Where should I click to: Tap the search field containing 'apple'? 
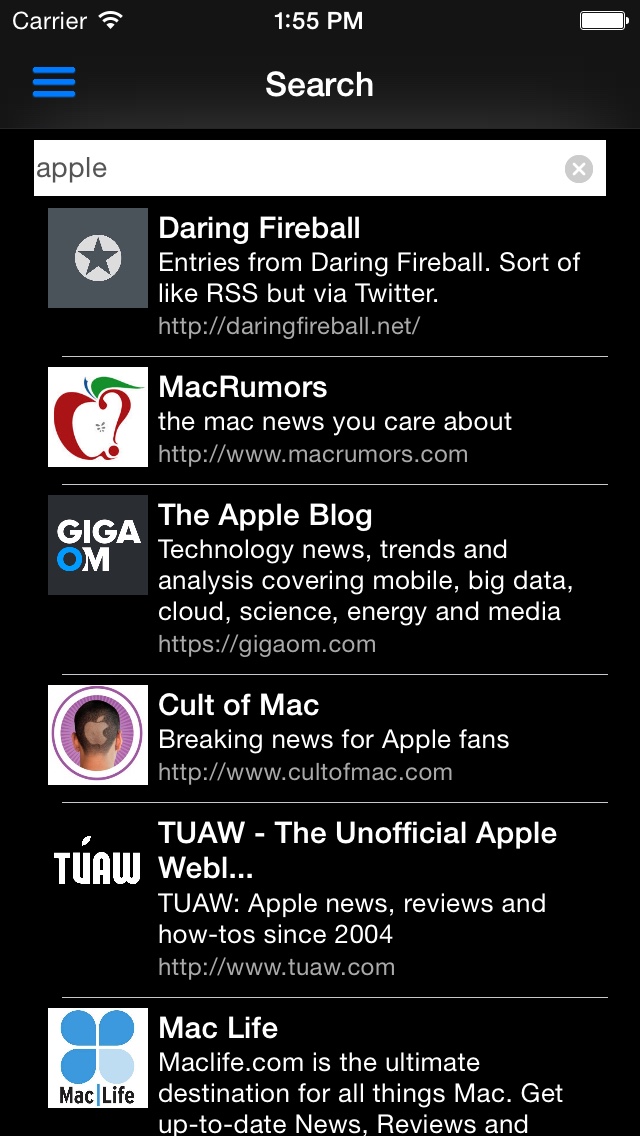click(300, 168)
